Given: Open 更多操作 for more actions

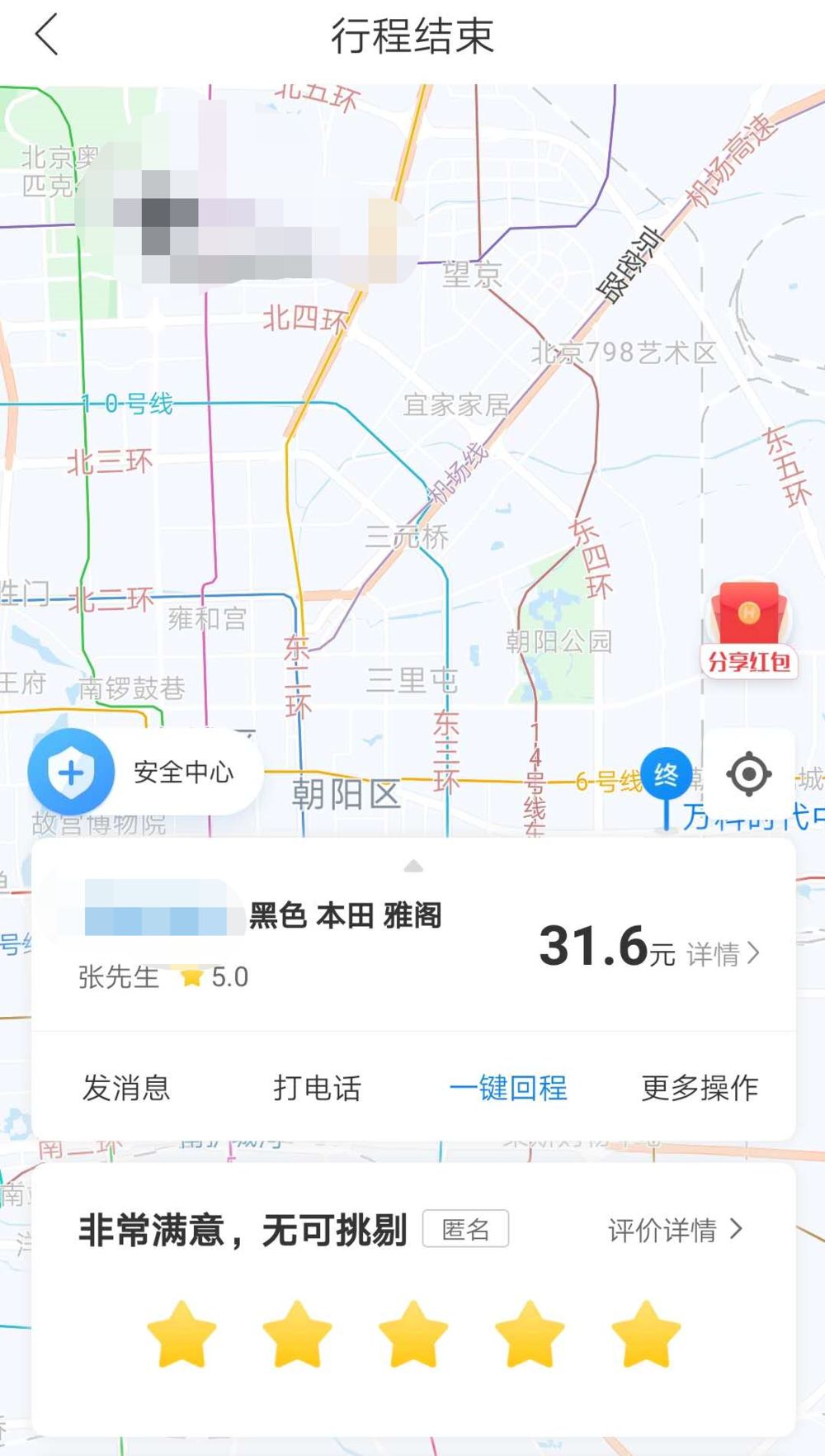Looking at the screenshot, I should [700, 1088].
